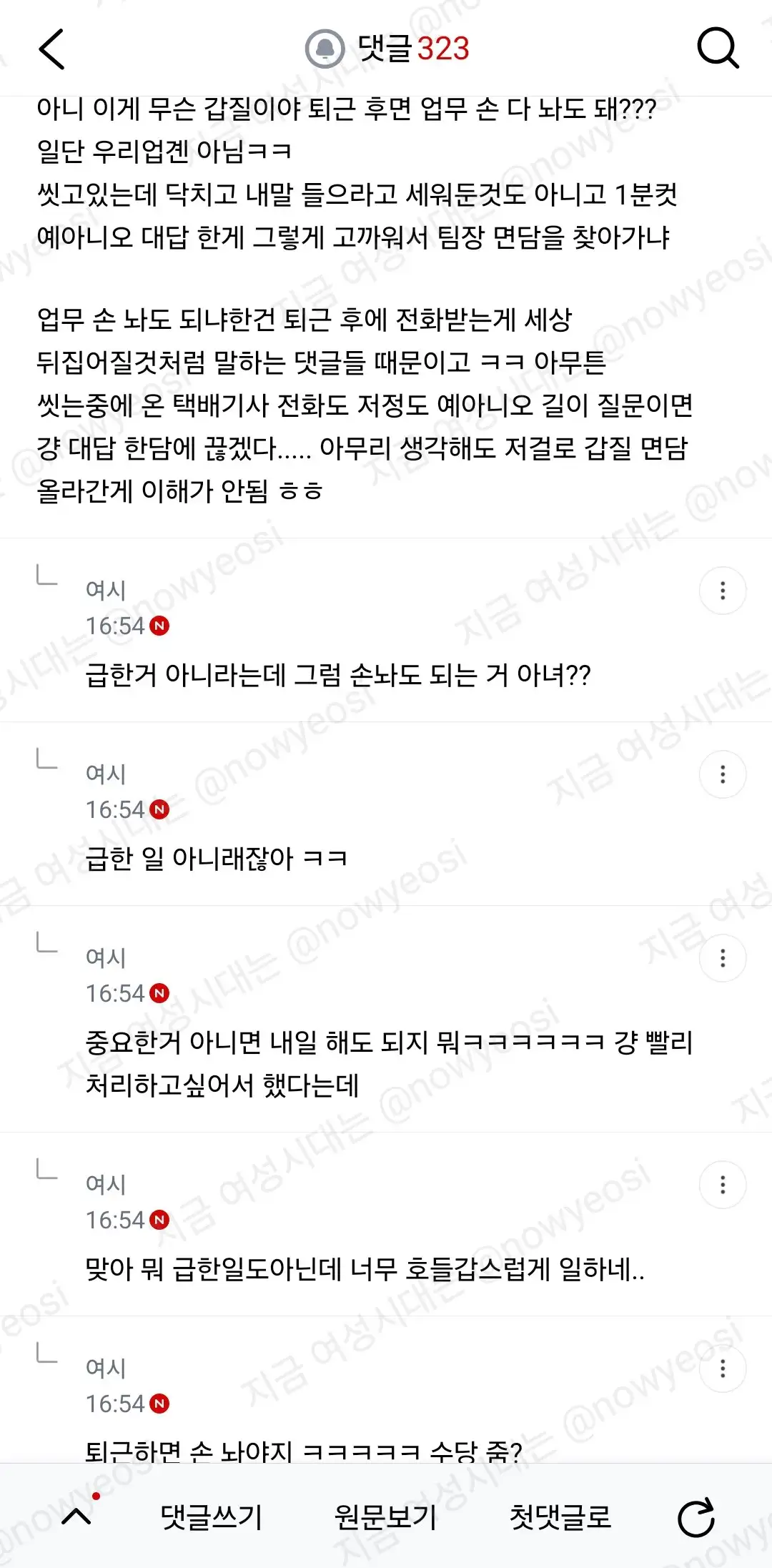Tap the up chevron in bottom bar

pos(76,1517)
